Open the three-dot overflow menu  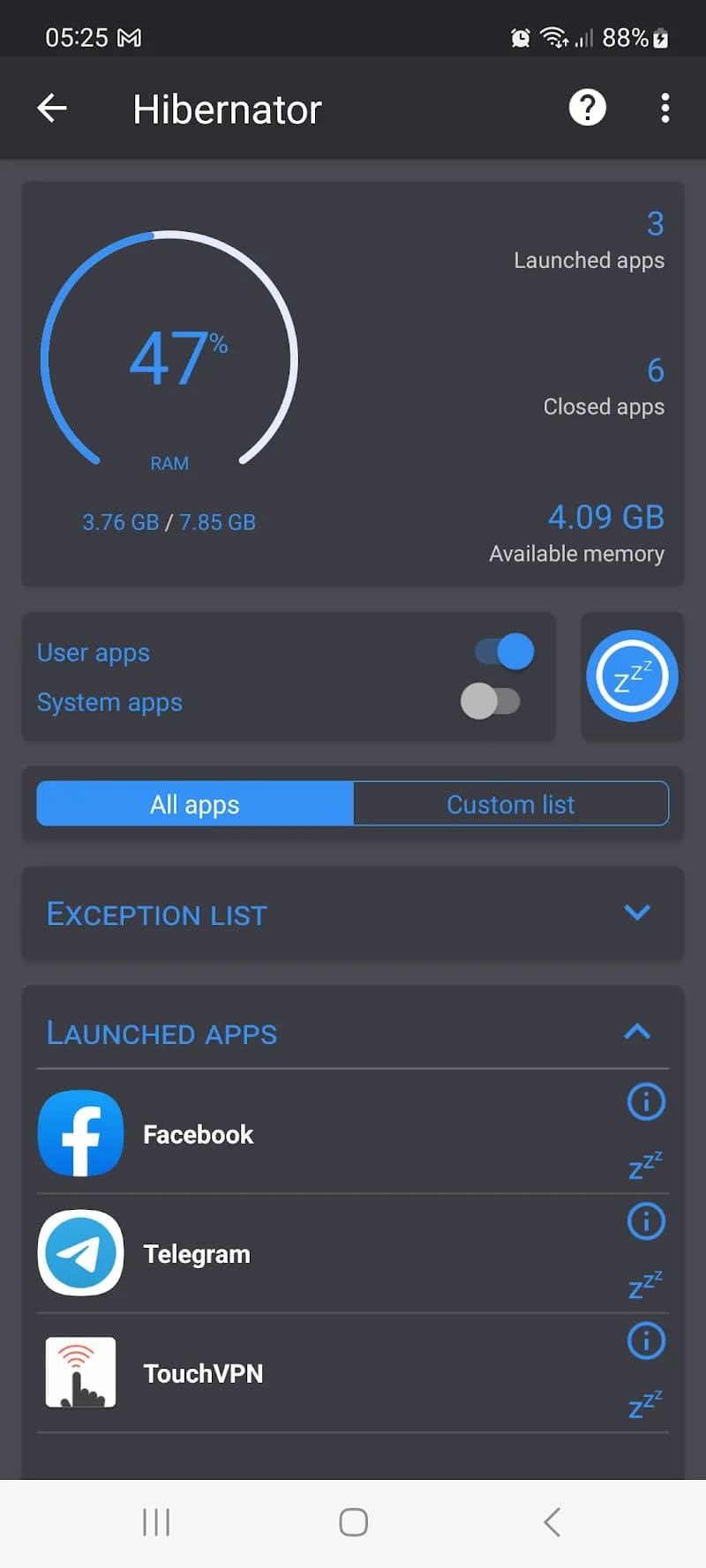point(665,108)
